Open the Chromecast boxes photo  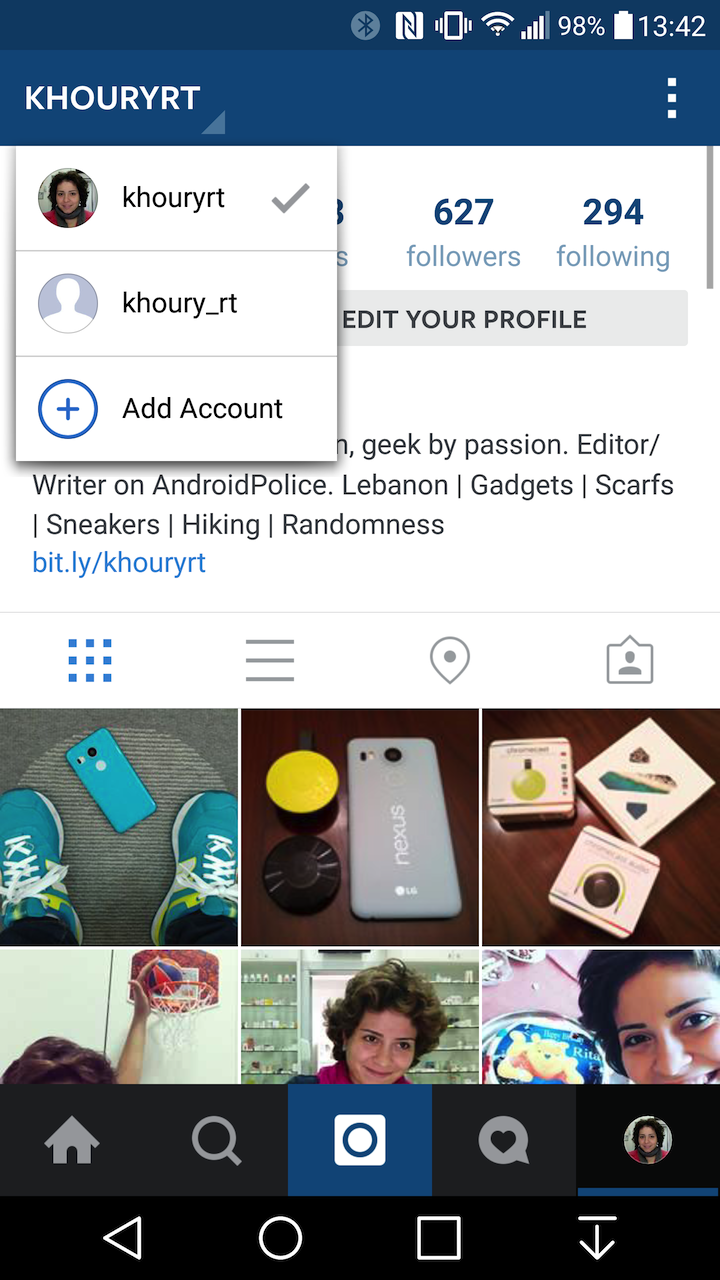tap(601, 827)
